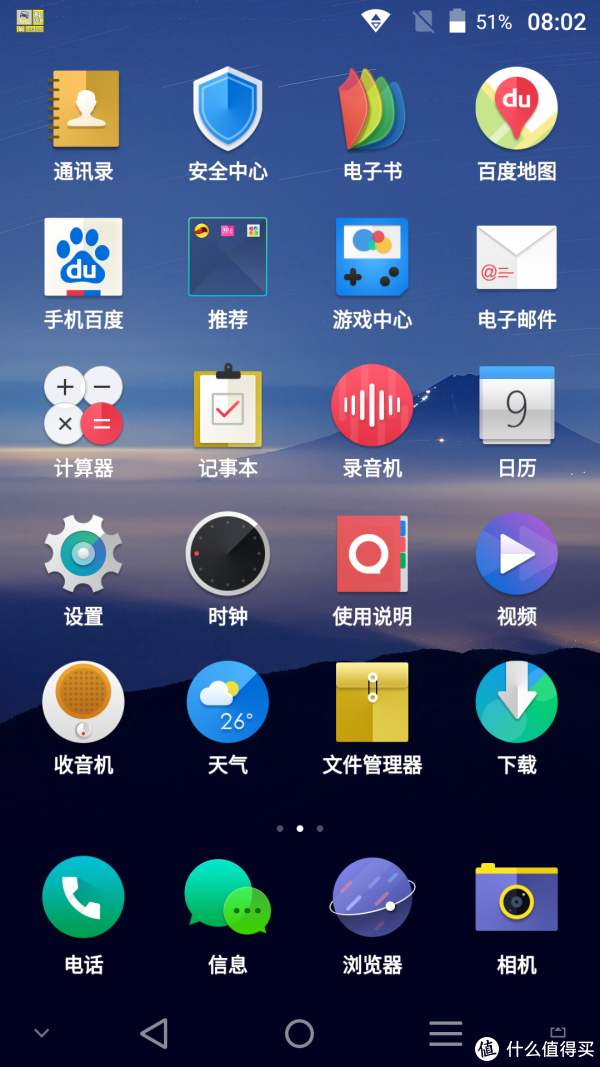Screen dimensions: 600x1067
Task: Check the 天气 weather app
Action: (228, 702)
